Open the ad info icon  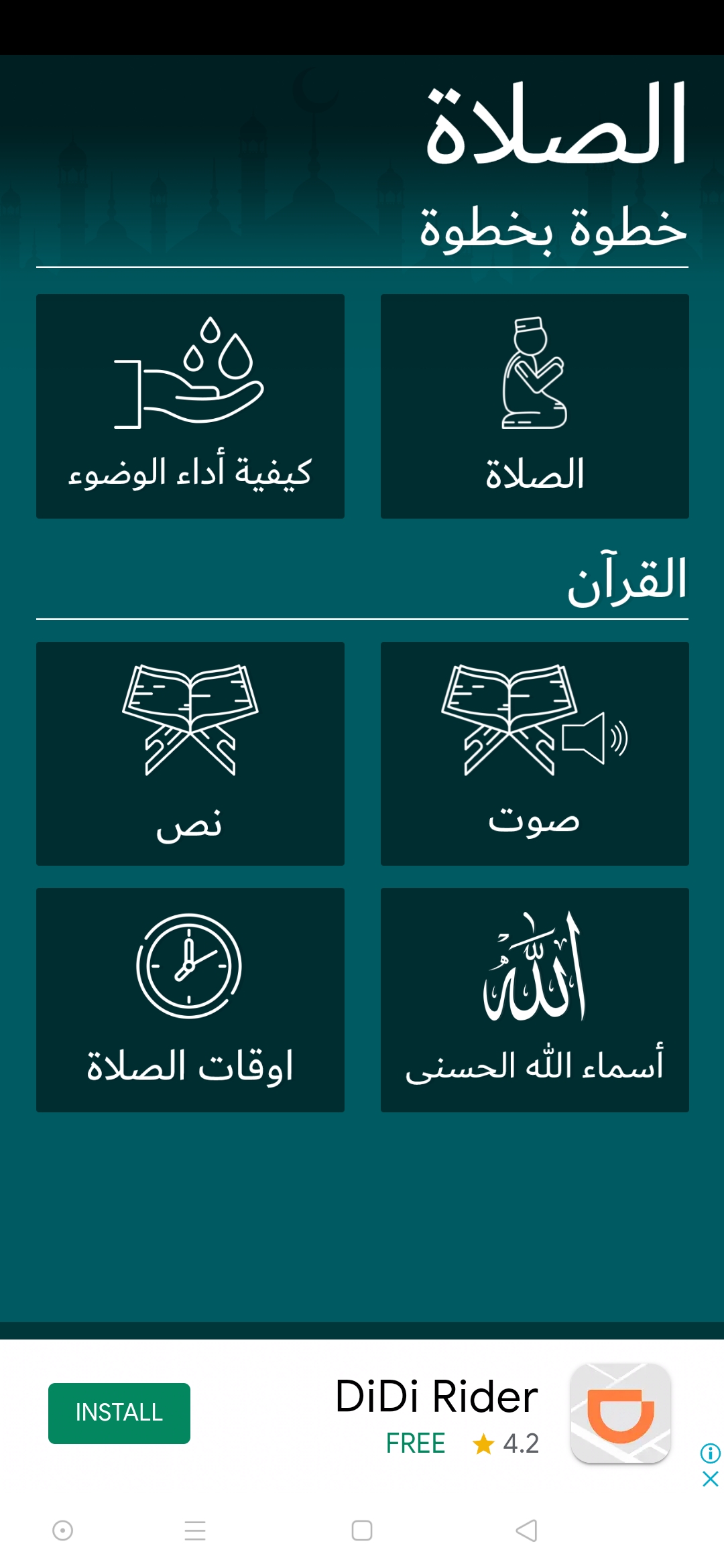pyautogui.click(x=711, y=1453)
